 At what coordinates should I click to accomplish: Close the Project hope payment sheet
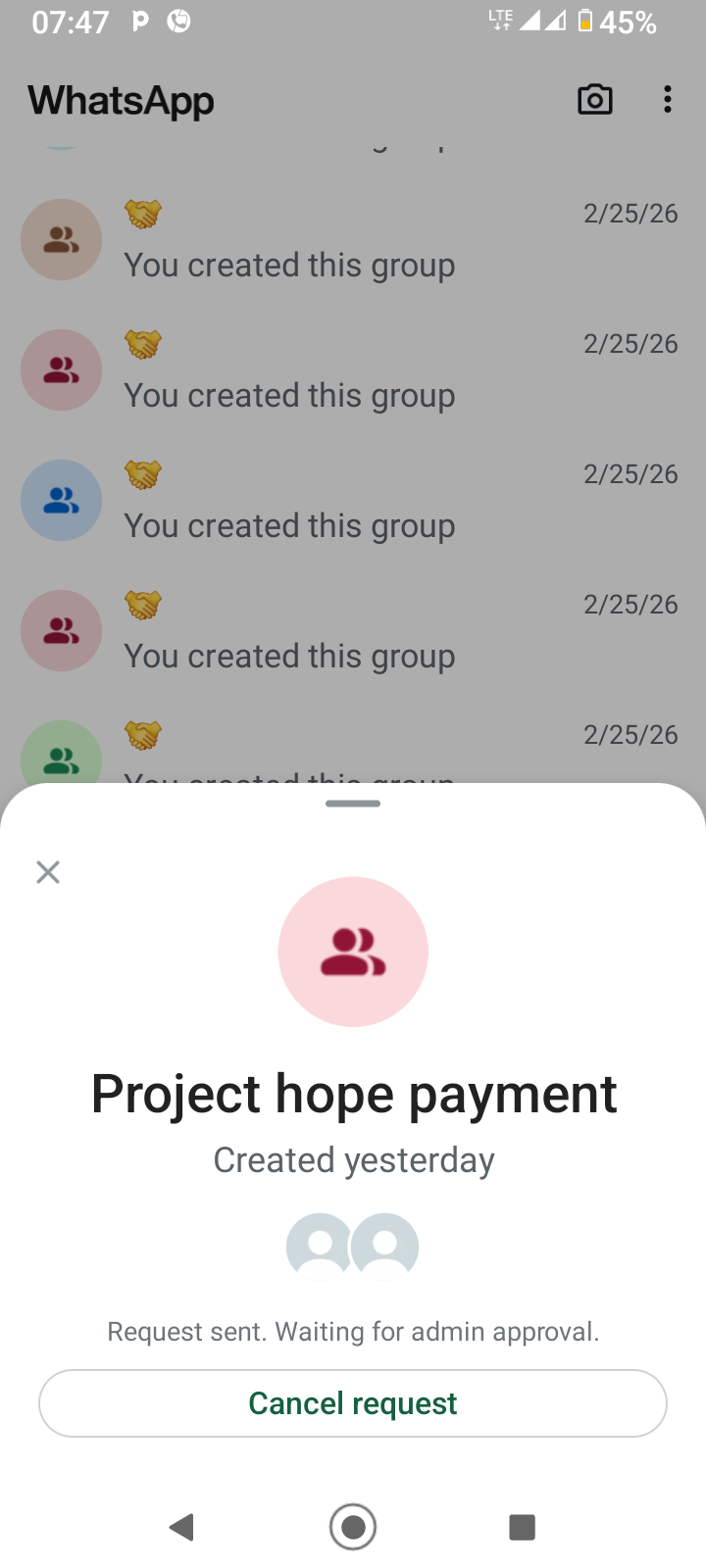click(48, 872)
